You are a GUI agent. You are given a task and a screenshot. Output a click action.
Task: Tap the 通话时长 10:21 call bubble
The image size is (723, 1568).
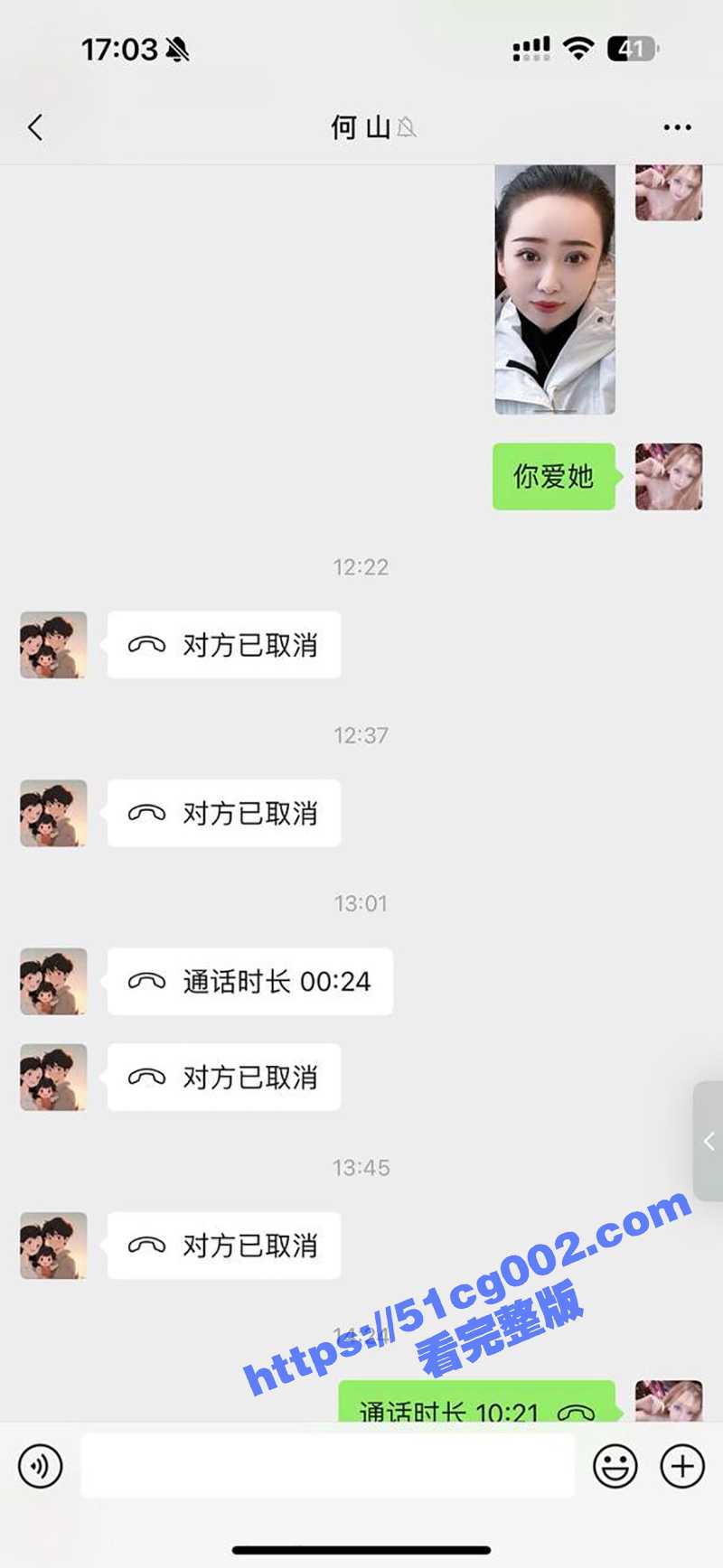tap(476, 1405)
